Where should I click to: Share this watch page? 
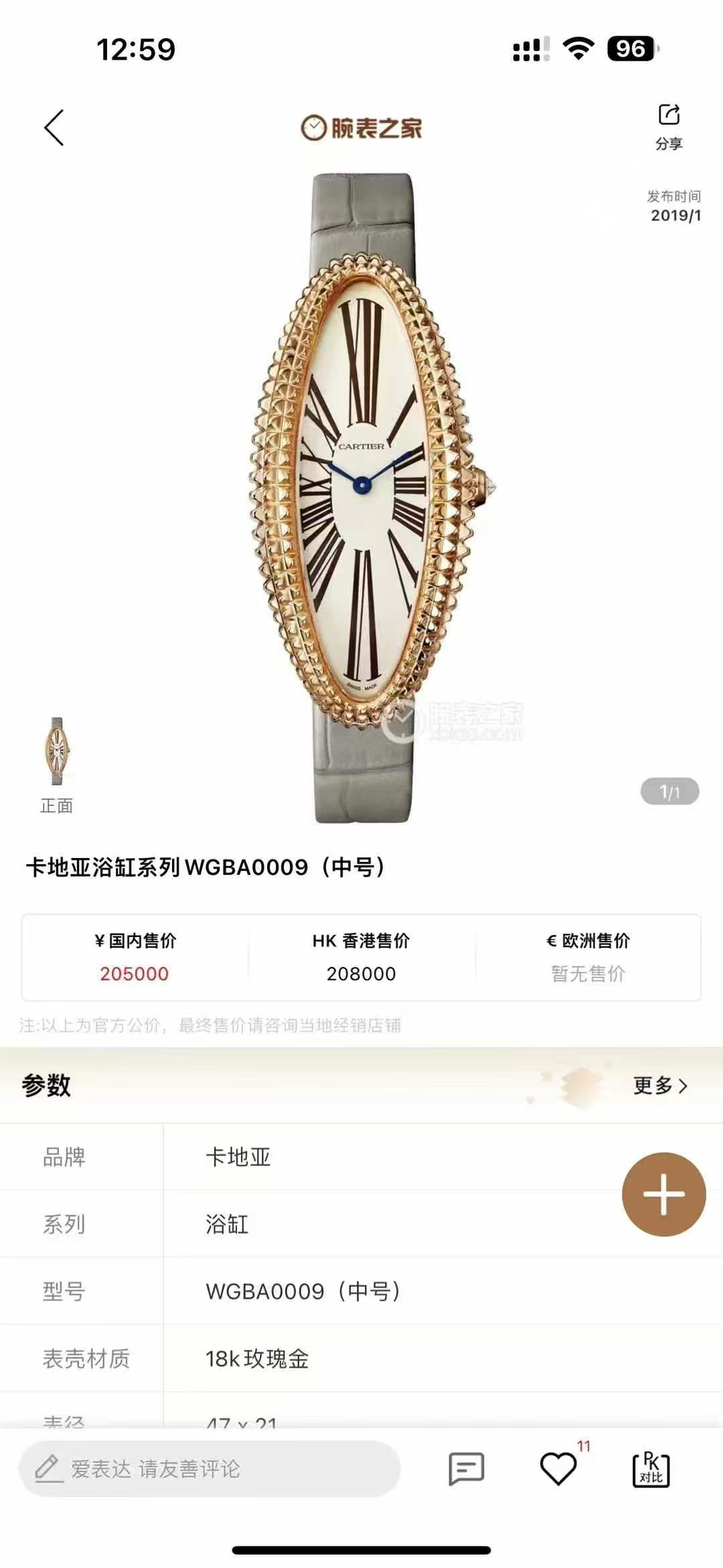669,126
